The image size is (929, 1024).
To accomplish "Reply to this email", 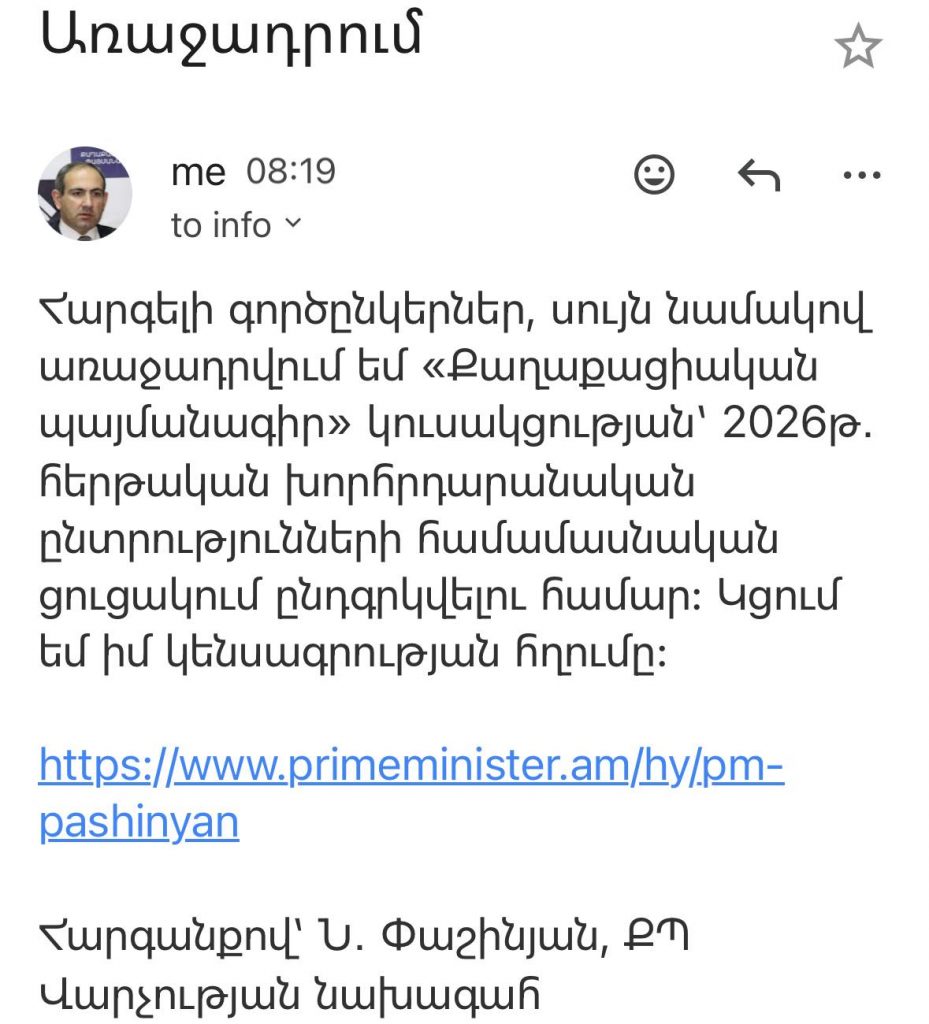I will pos(758,175).
